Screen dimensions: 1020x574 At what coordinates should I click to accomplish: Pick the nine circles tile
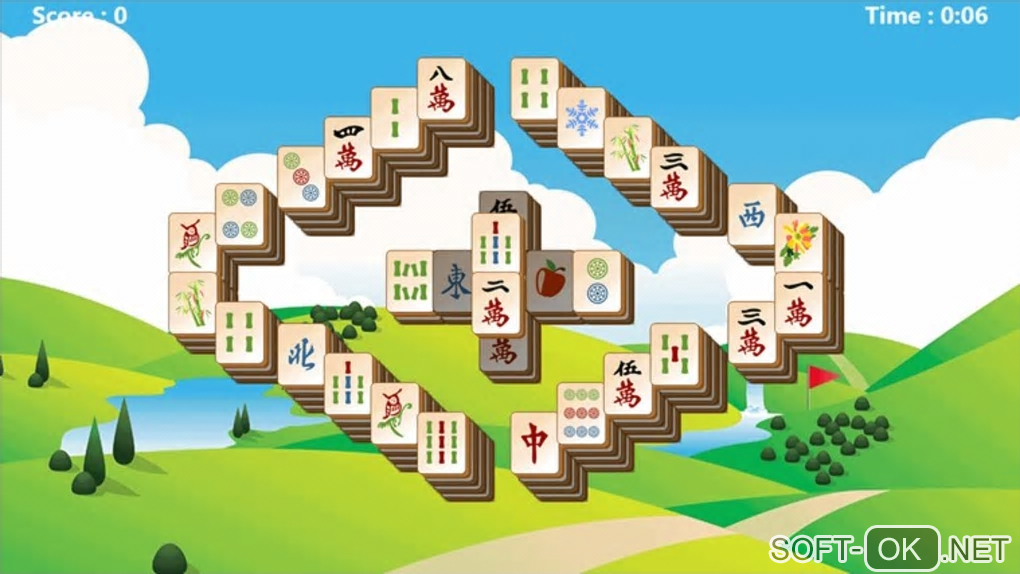(x=580, y=412)
